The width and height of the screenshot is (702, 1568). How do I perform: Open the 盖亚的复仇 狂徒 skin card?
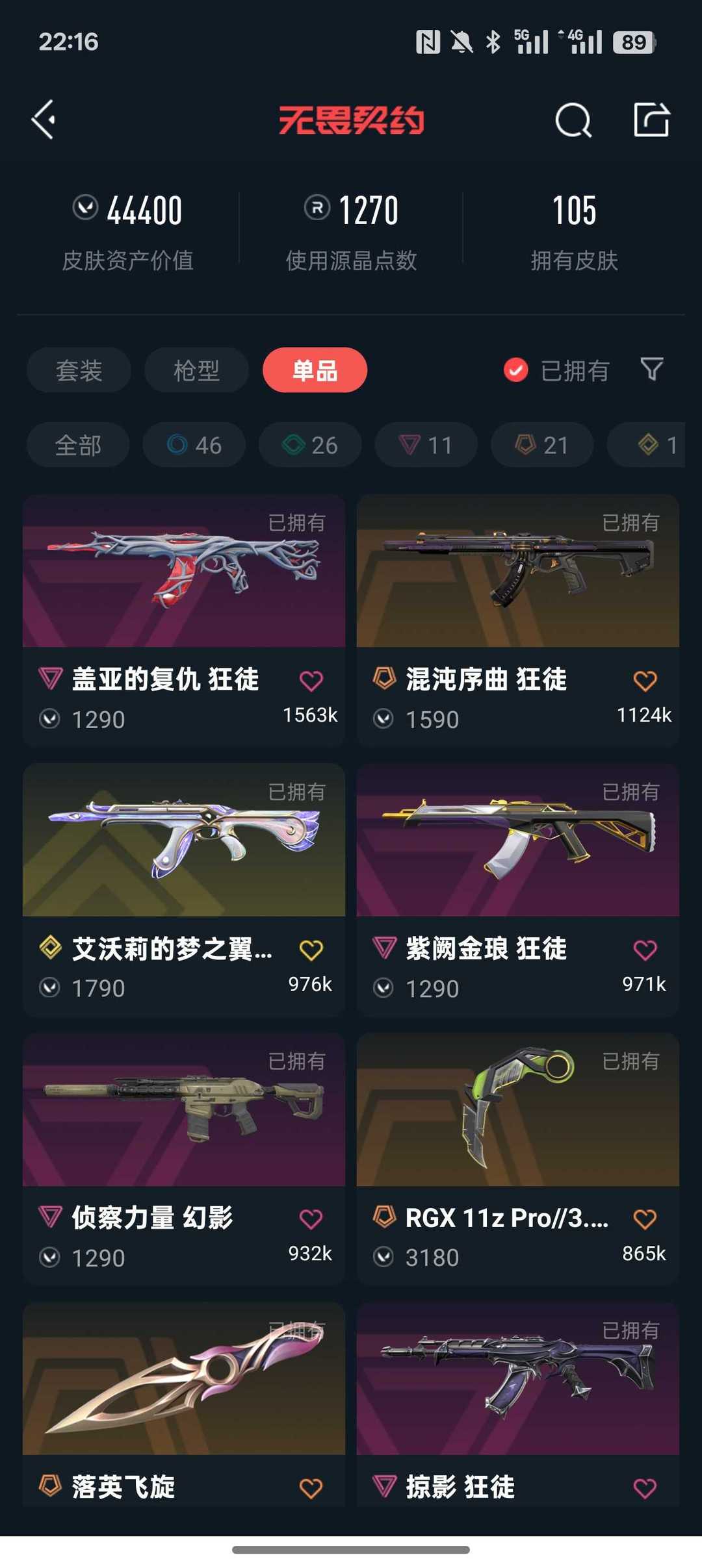coord(184,620)
